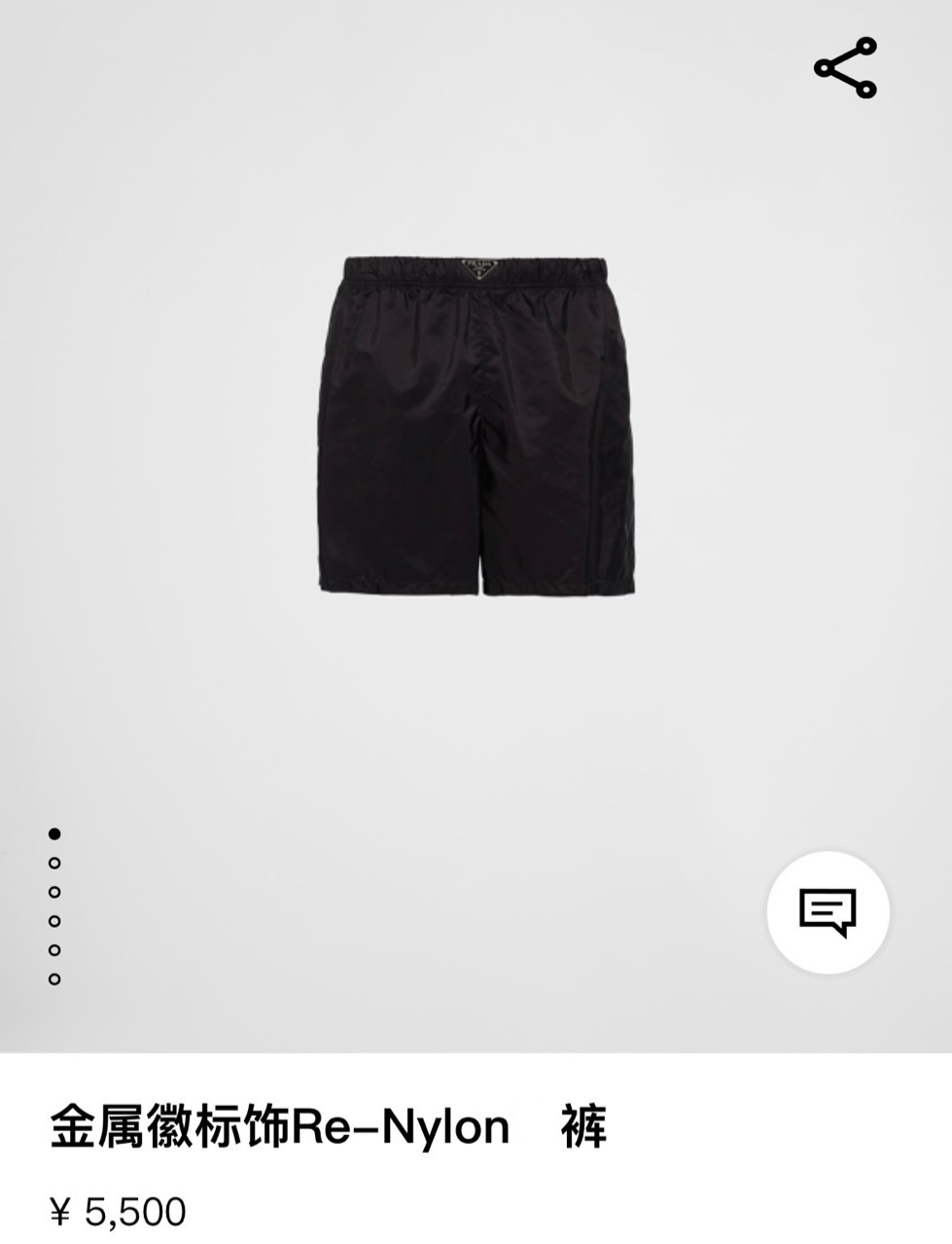Open the customer chat bubble button

(828, 912)
